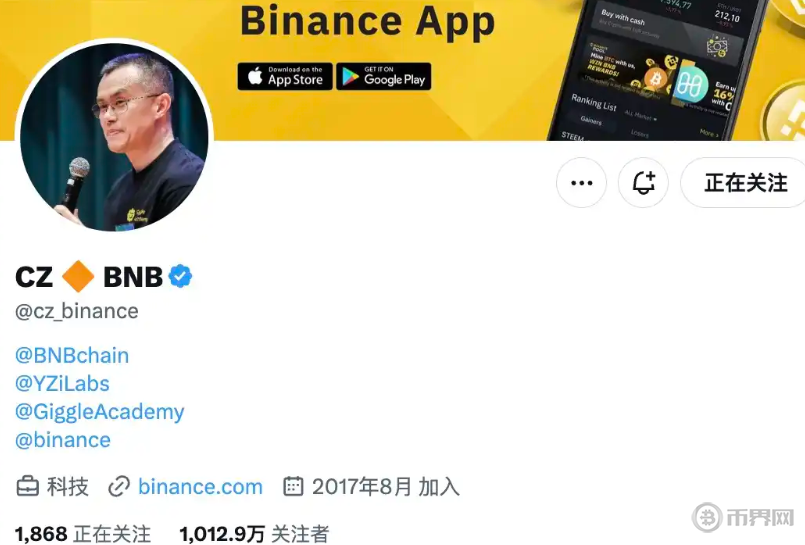Open the binance.com website link
The height and width of the screenshot is (545, 805).
(x=199, y=487)
